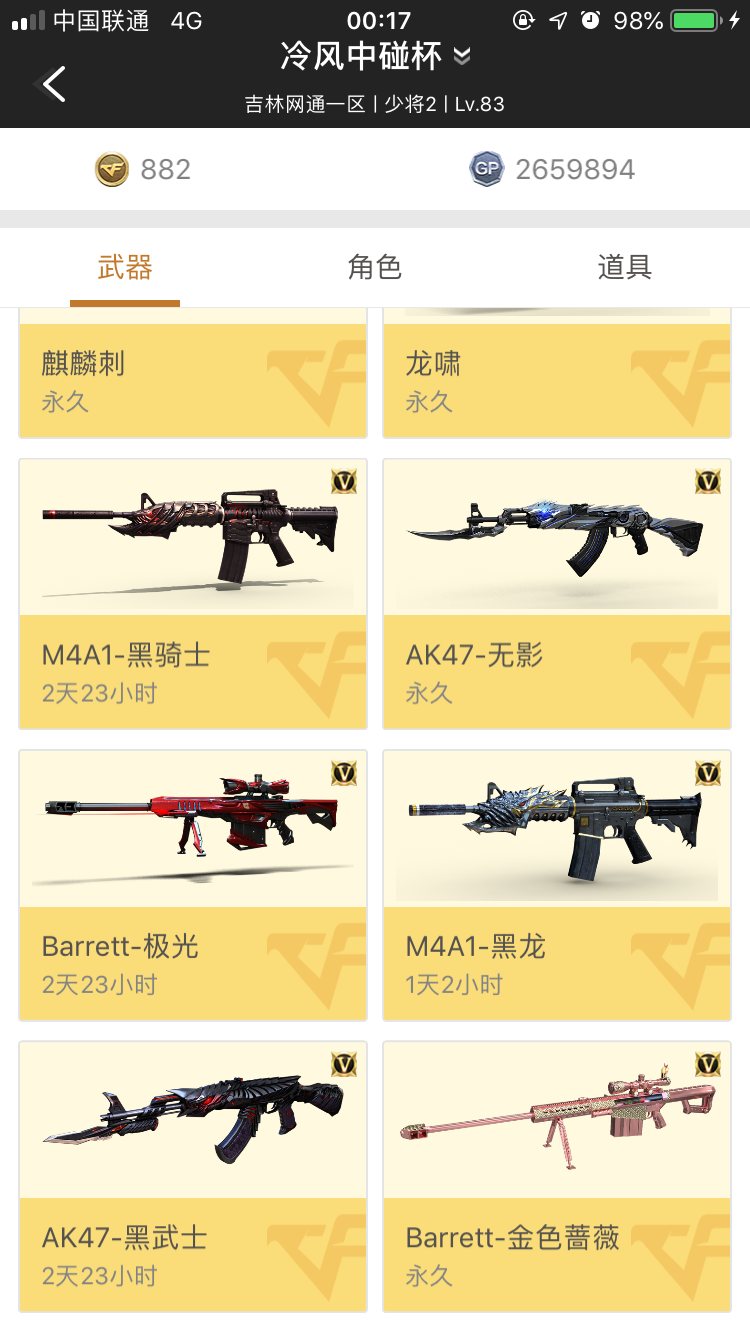Screen dimensions: 750x1334
Task: Switch to the 道具 tab
Action: tap(624, 267)
